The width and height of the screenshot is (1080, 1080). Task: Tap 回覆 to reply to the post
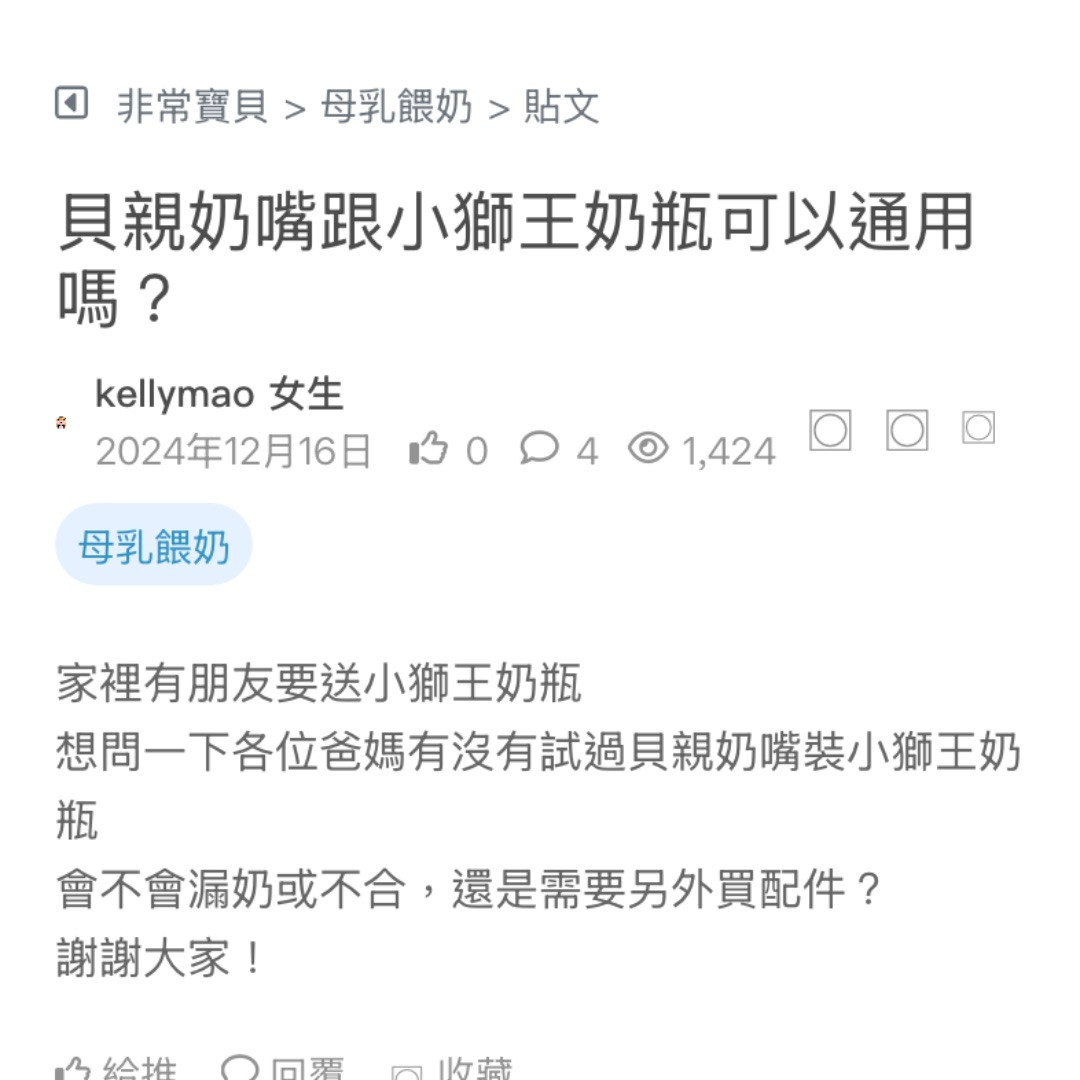pyautogui.click(x=283, y=1070)
